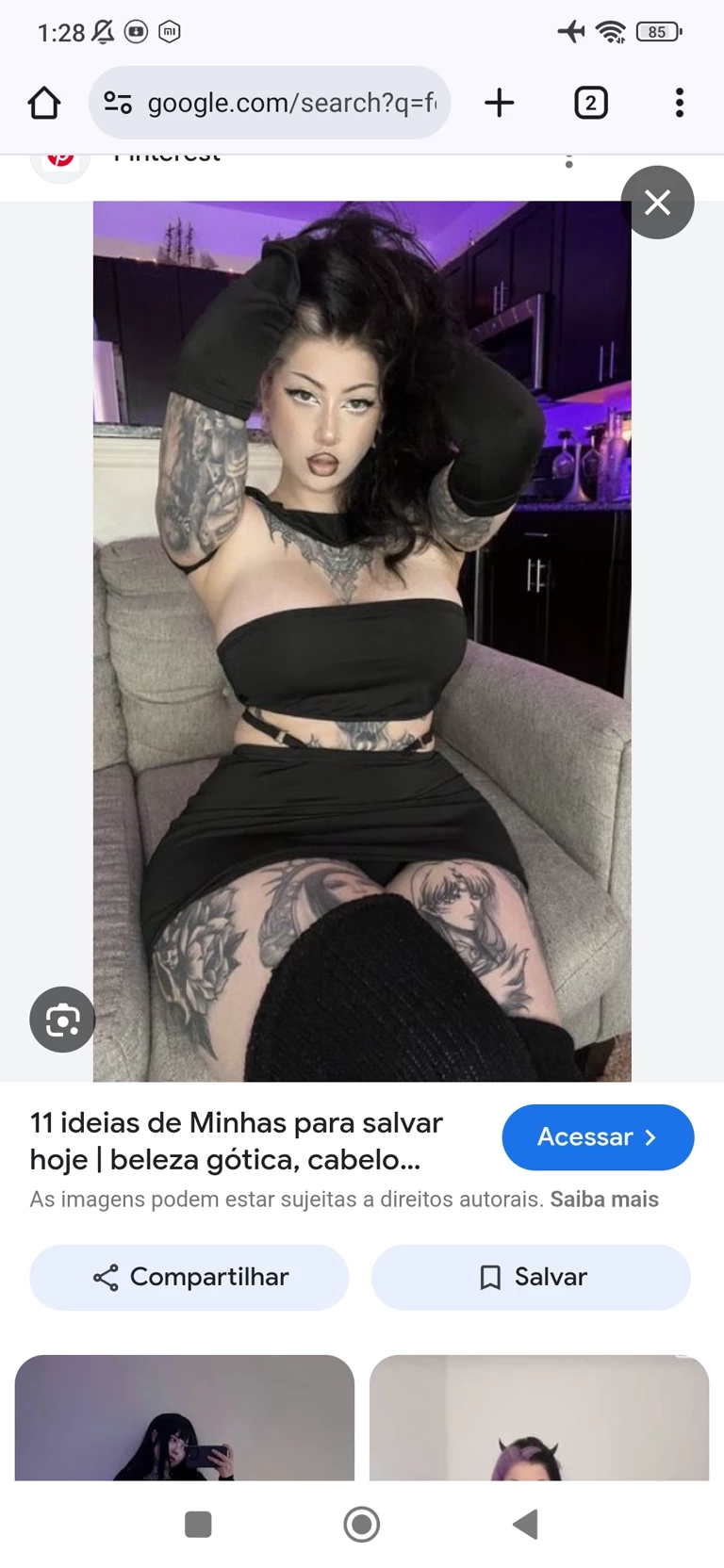Open the Pinterest result options menu
This screenshot has height=1568, width=724.
coord(568,161)
